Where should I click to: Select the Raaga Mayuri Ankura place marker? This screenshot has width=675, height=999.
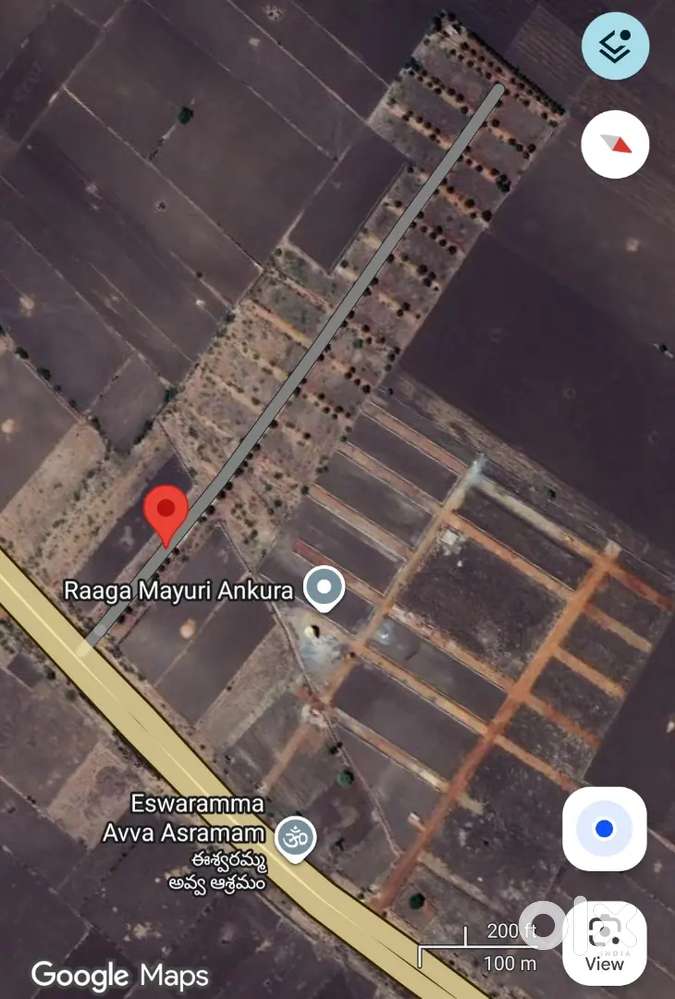click(x=324, y=589)
